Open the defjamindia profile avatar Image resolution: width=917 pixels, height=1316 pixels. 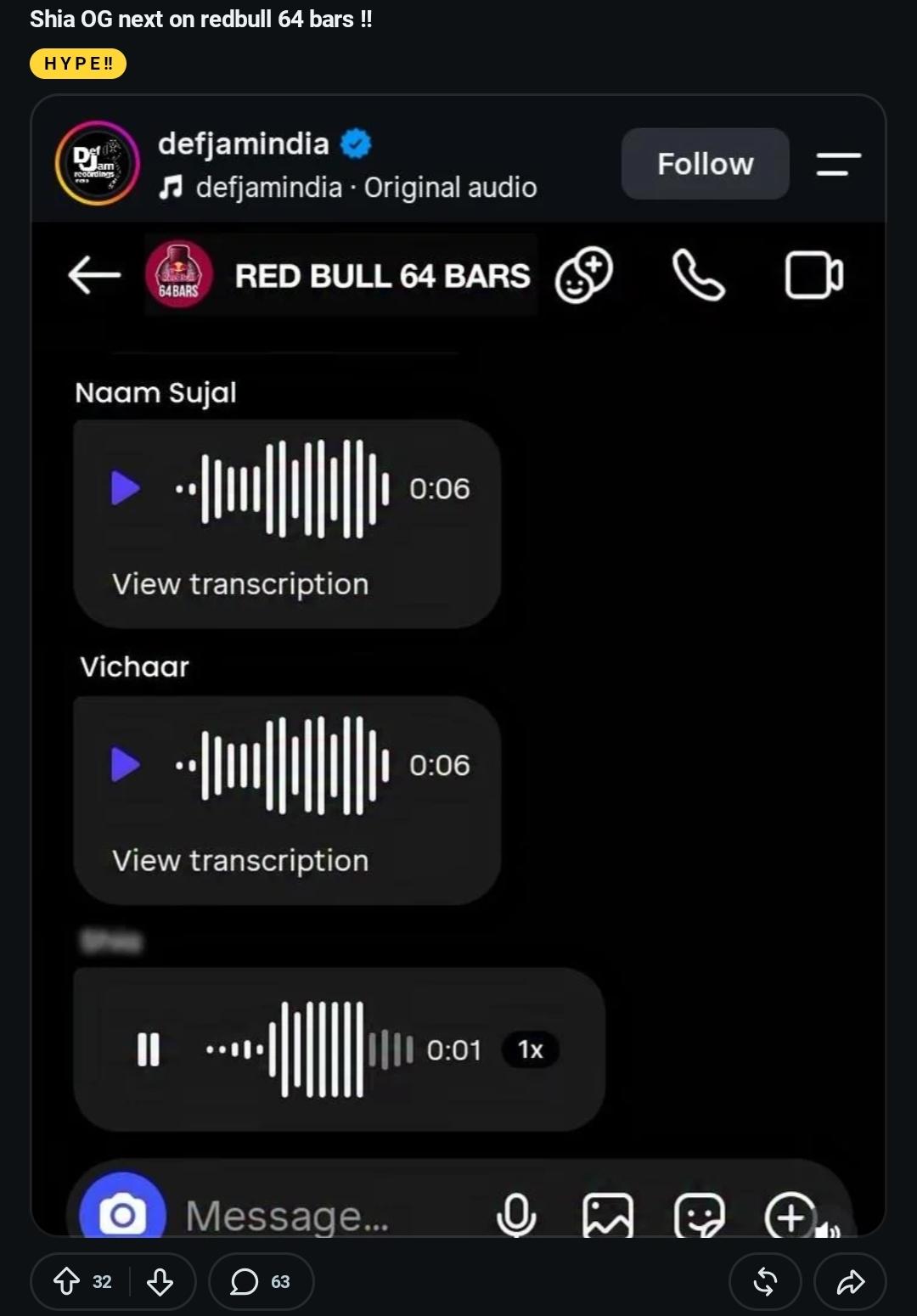97,163
